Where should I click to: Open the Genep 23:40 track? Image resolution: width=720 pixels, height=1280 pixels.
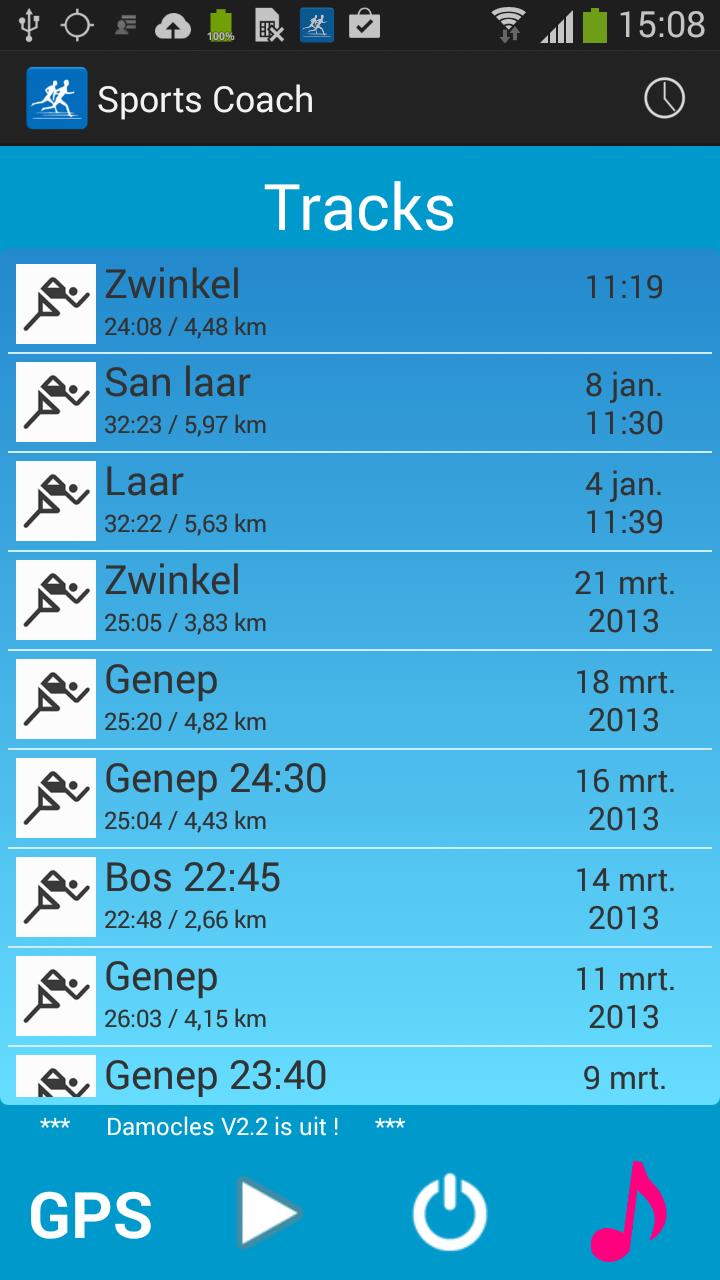[360, 1076]
